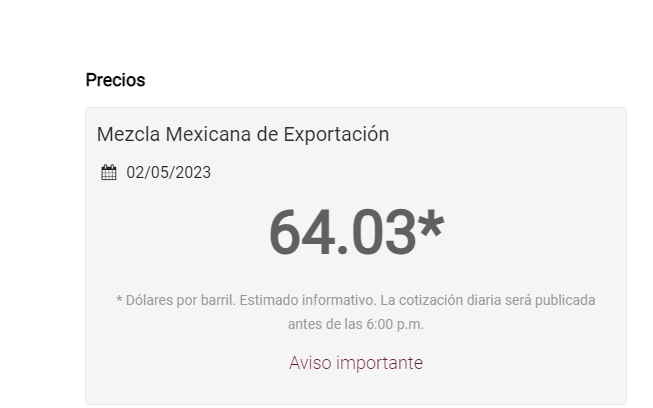Open the Aviso importante link
The height and width of the screenshot is (408, 653).
point(355,363)
